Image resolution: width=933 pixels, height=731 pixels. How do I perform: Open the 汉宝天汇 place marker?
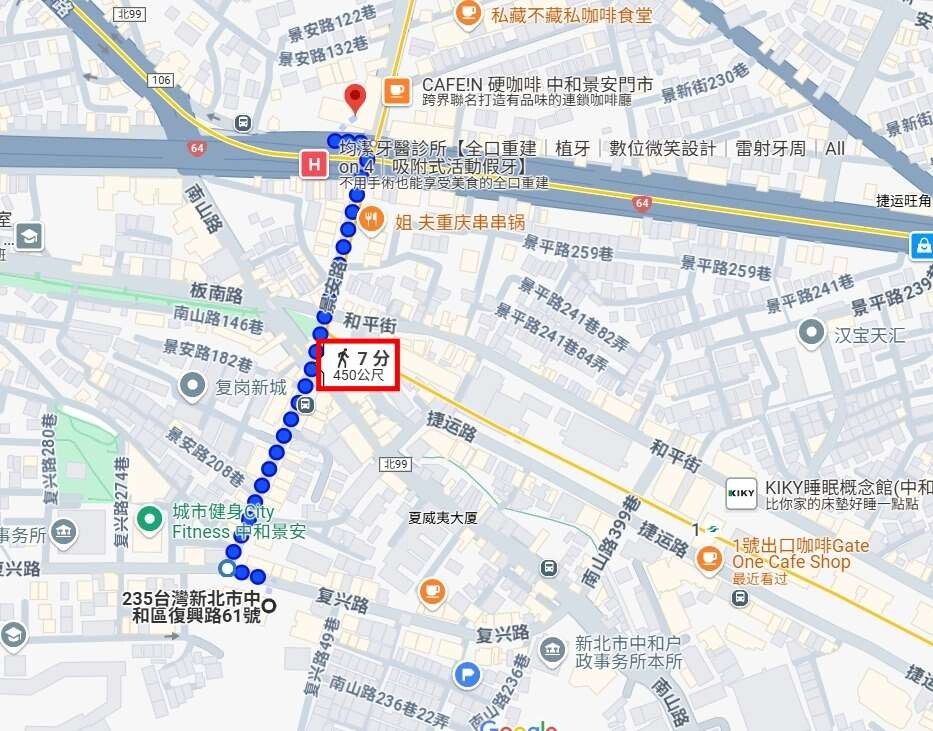[812, 333]
